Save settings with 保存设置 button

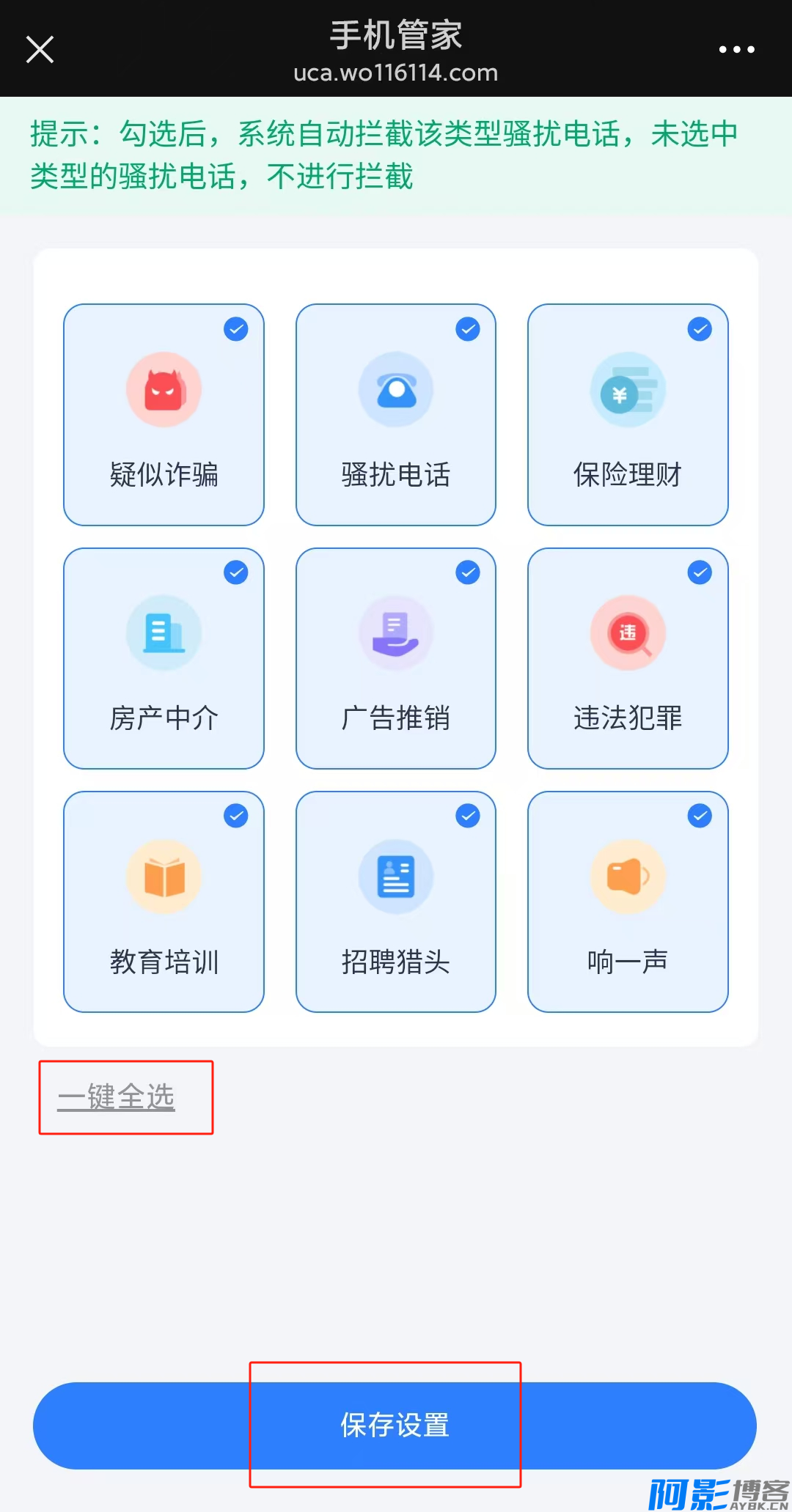[x=395, y=1426]
